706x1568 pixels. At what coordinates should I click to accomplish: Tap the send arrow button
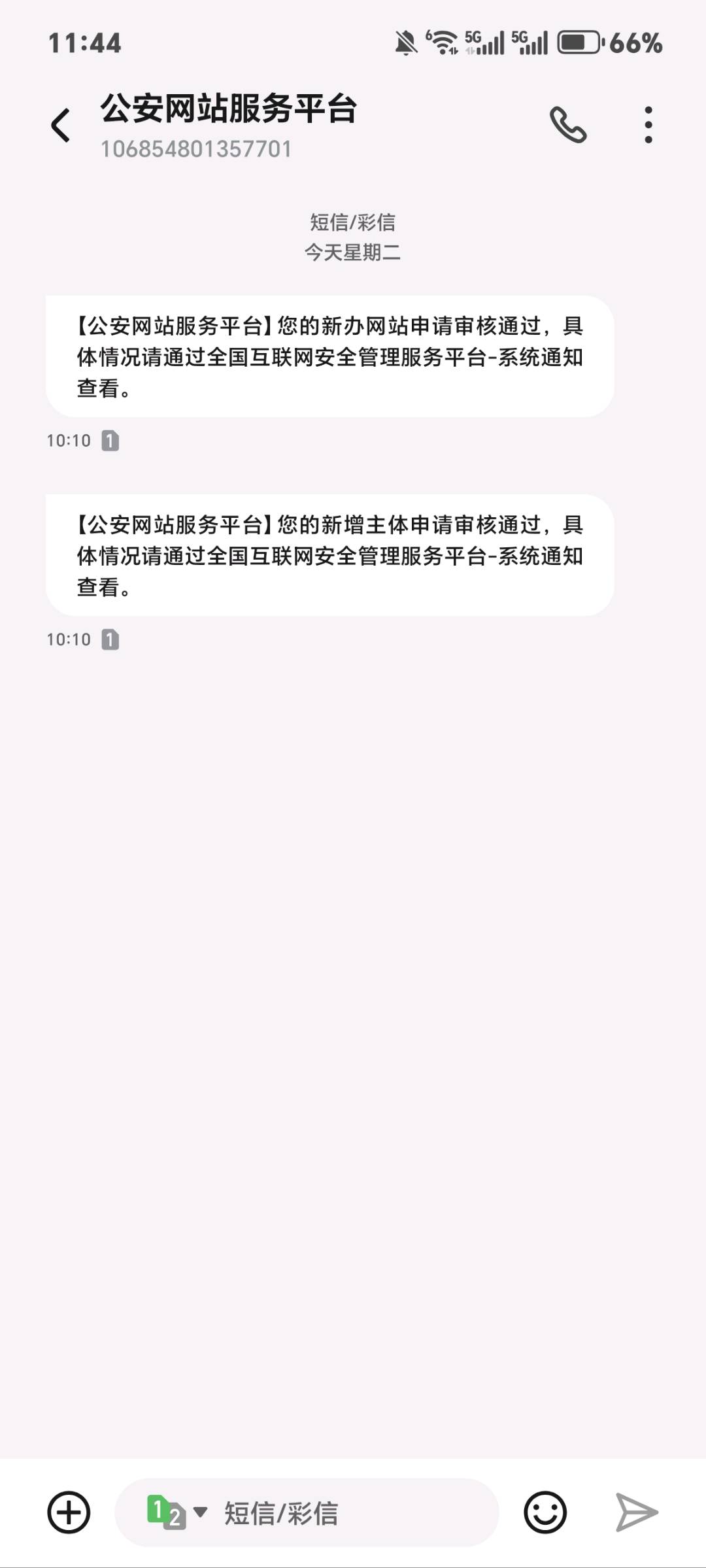tap(636, 1512)
